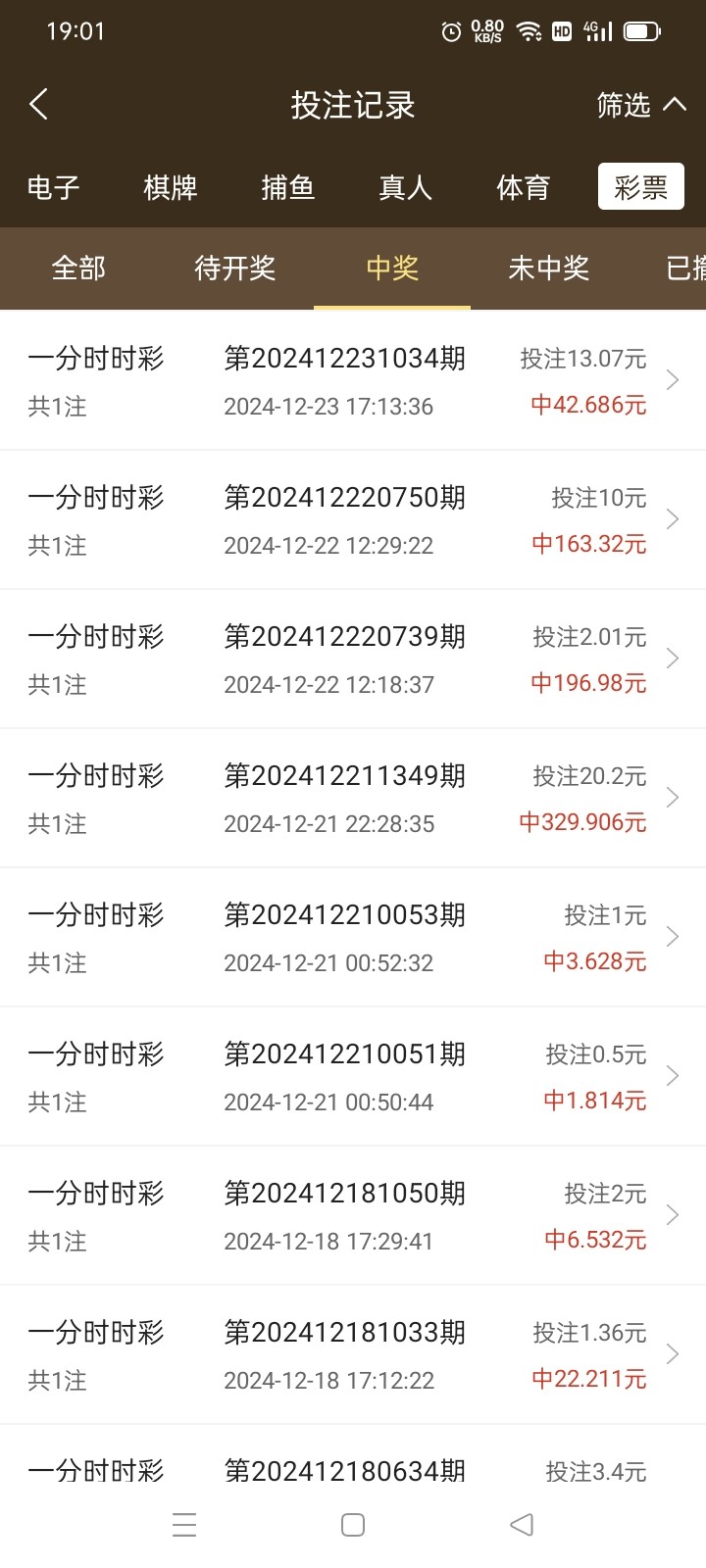This screenshot has width=706, height=1568.
Task: Switch to 未中奖 records
Action: pos(549,269)
